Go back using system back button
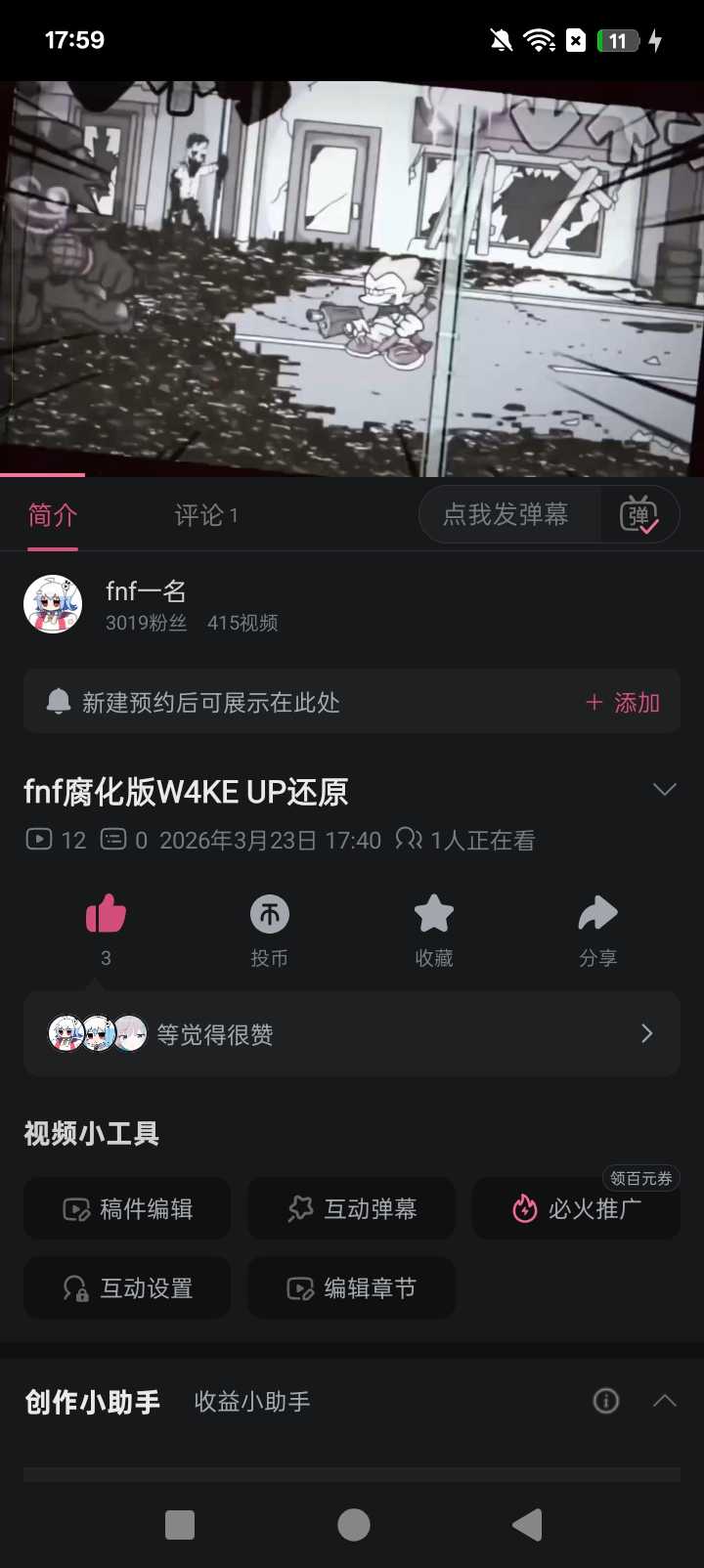 (528, 1525)
